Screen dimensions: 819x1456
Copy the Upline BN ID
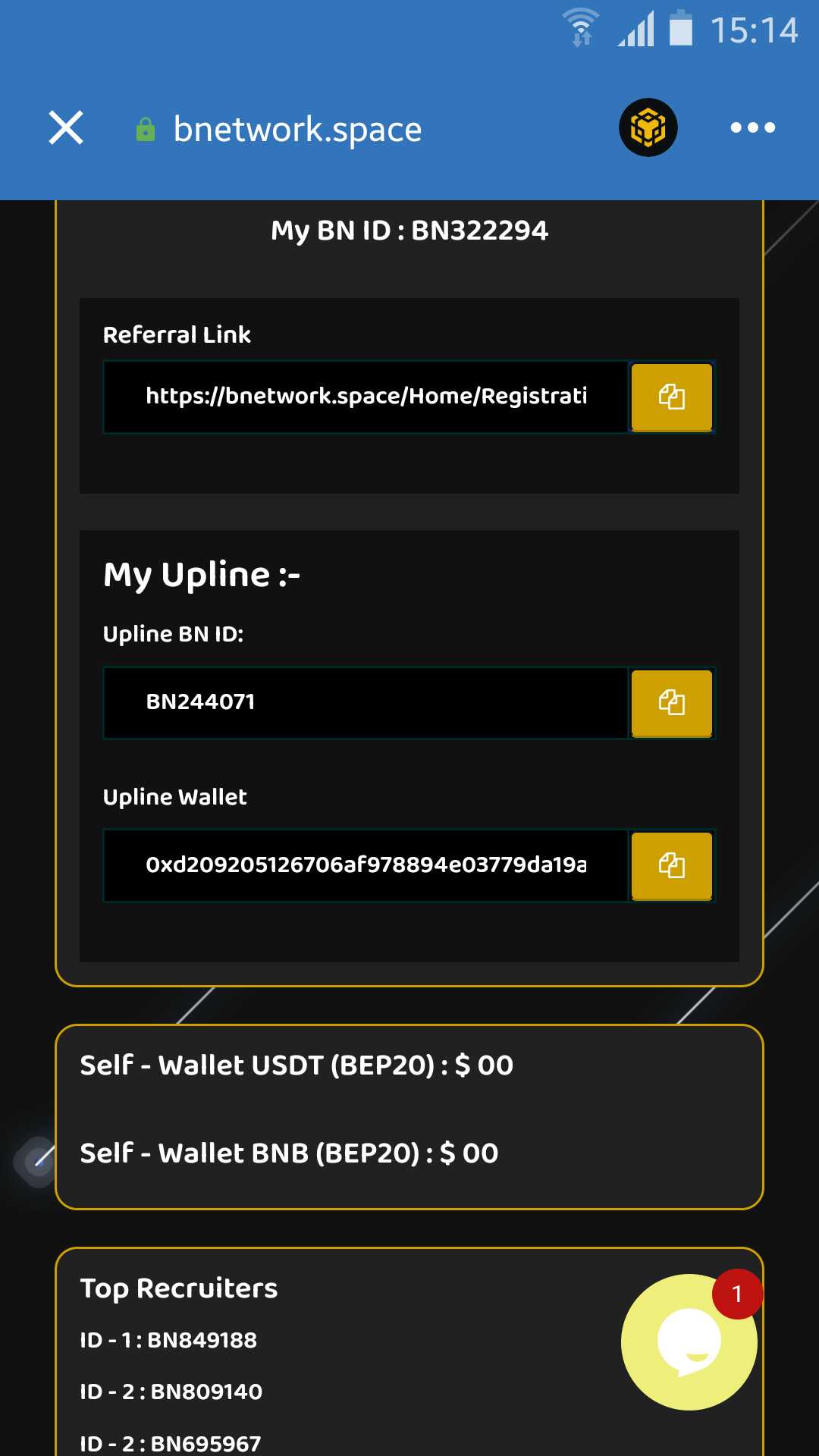click(672, 703)
